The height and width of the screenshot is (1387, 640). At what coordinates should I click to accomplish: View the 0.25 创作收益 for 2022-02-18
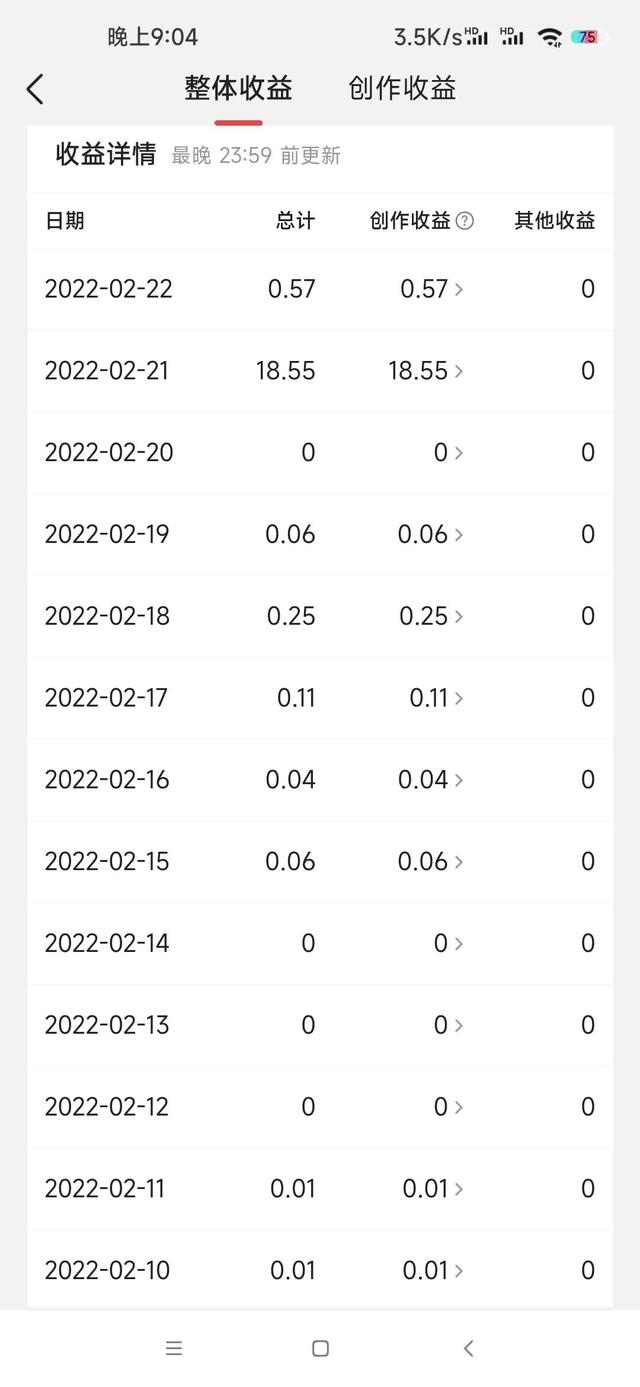(x=431, y=617)
